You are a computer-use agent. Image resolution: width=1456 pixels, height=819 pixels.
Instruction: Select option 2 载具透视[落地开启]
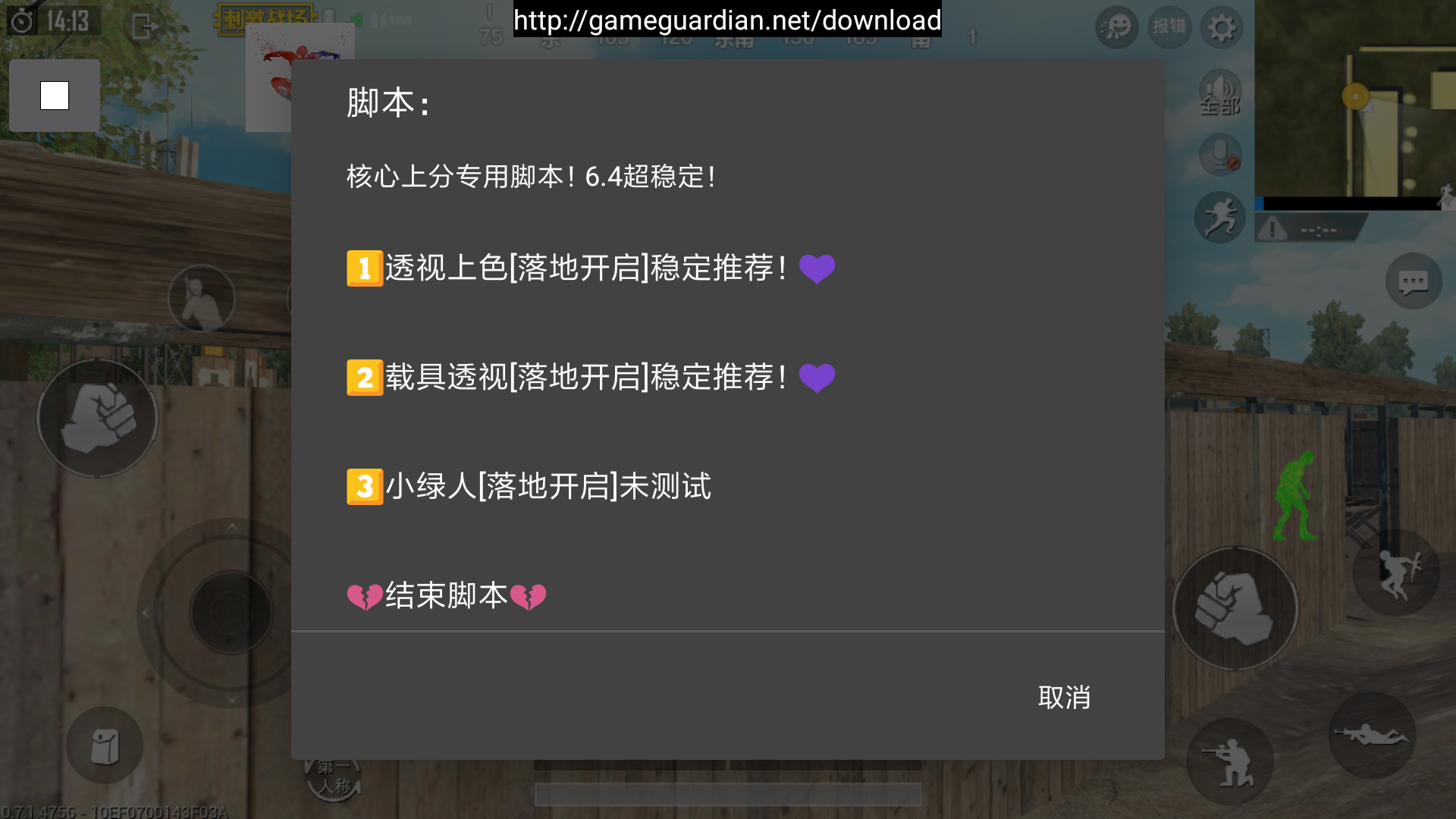click(590, 378)
